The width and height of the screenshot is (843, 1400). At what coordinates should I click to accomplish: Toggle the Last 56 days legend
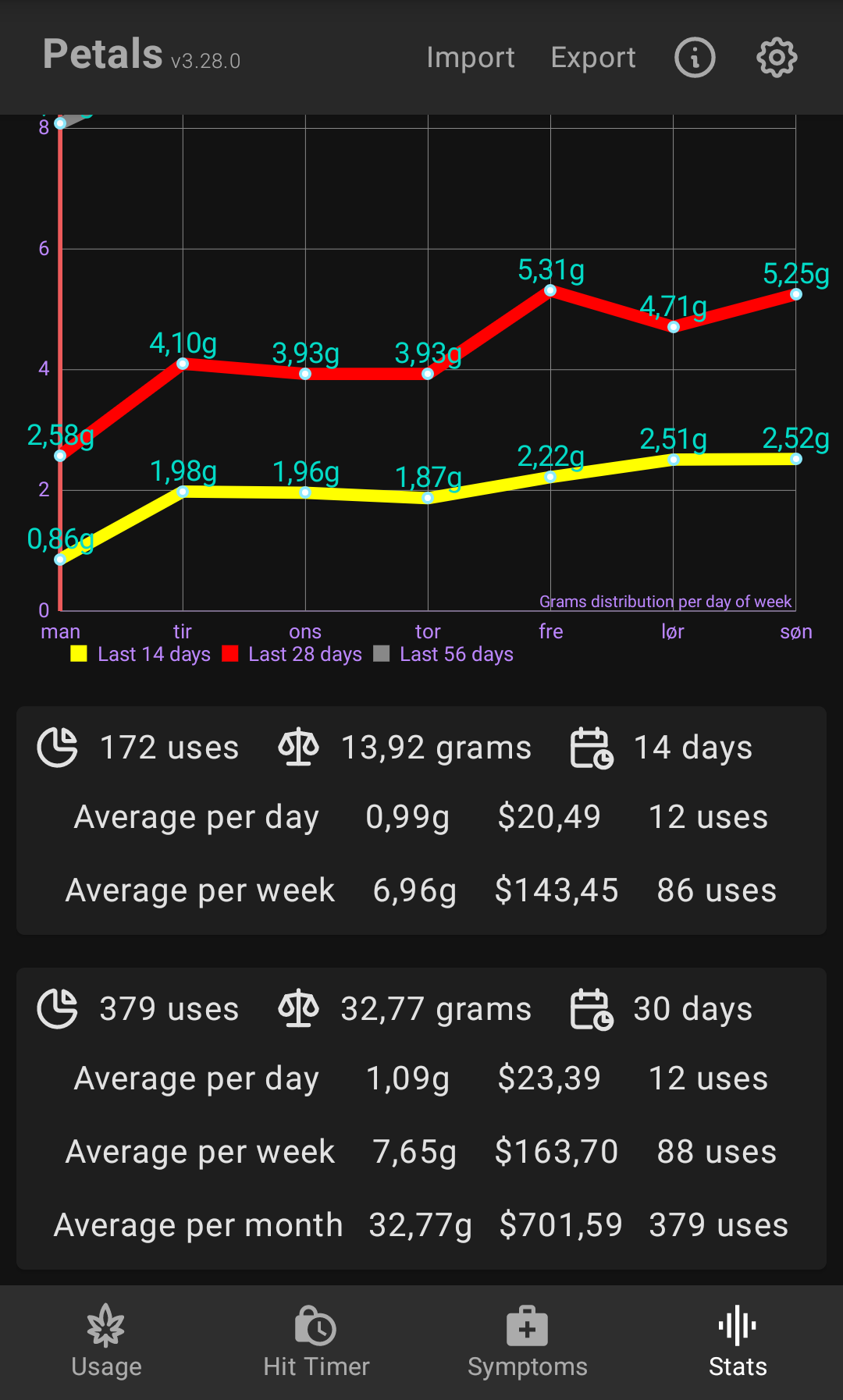tap(444, 654)
